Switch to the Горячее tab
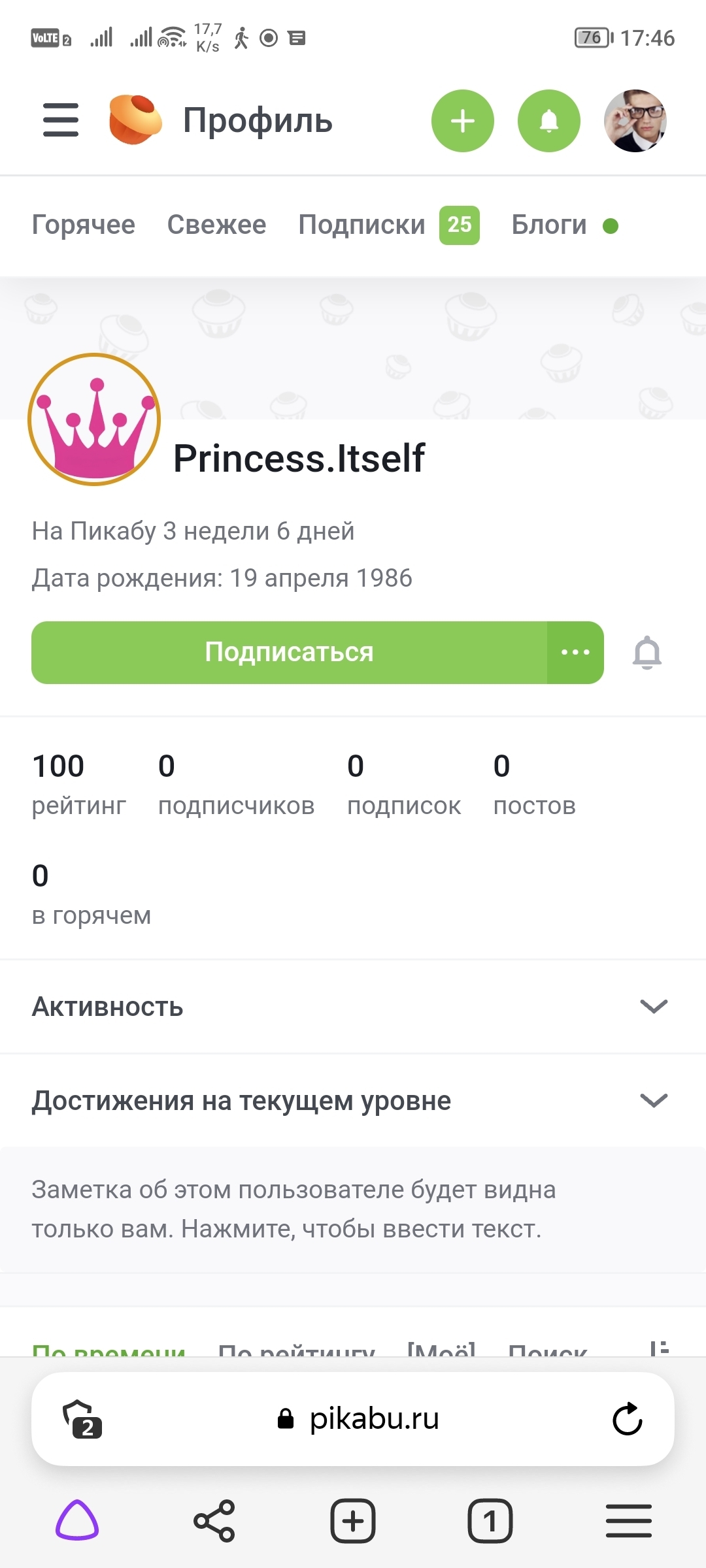Viewport: 706px width, 1568px height. [x=84, y=225]
